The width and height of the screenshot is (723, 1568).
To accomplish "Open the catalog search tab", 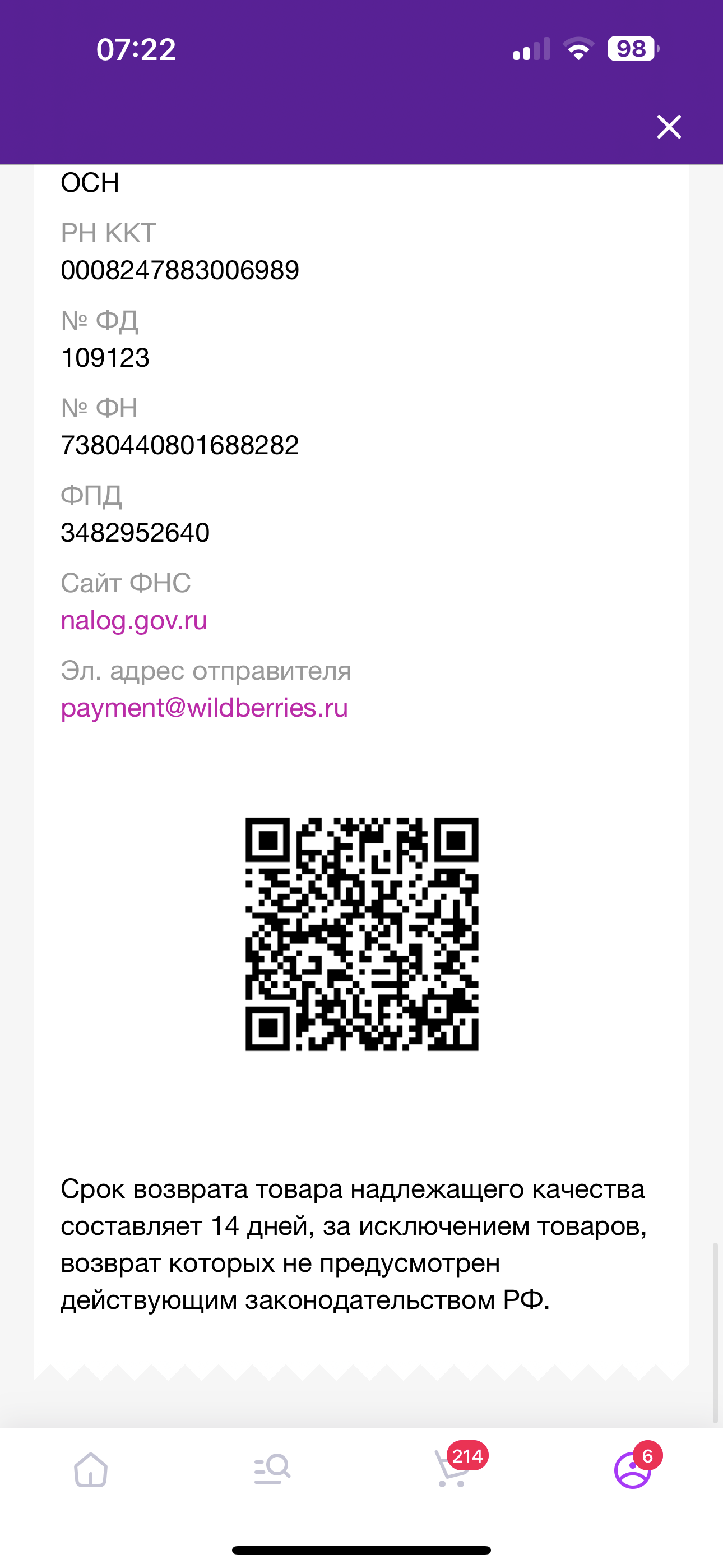I will pos(271,1470).
